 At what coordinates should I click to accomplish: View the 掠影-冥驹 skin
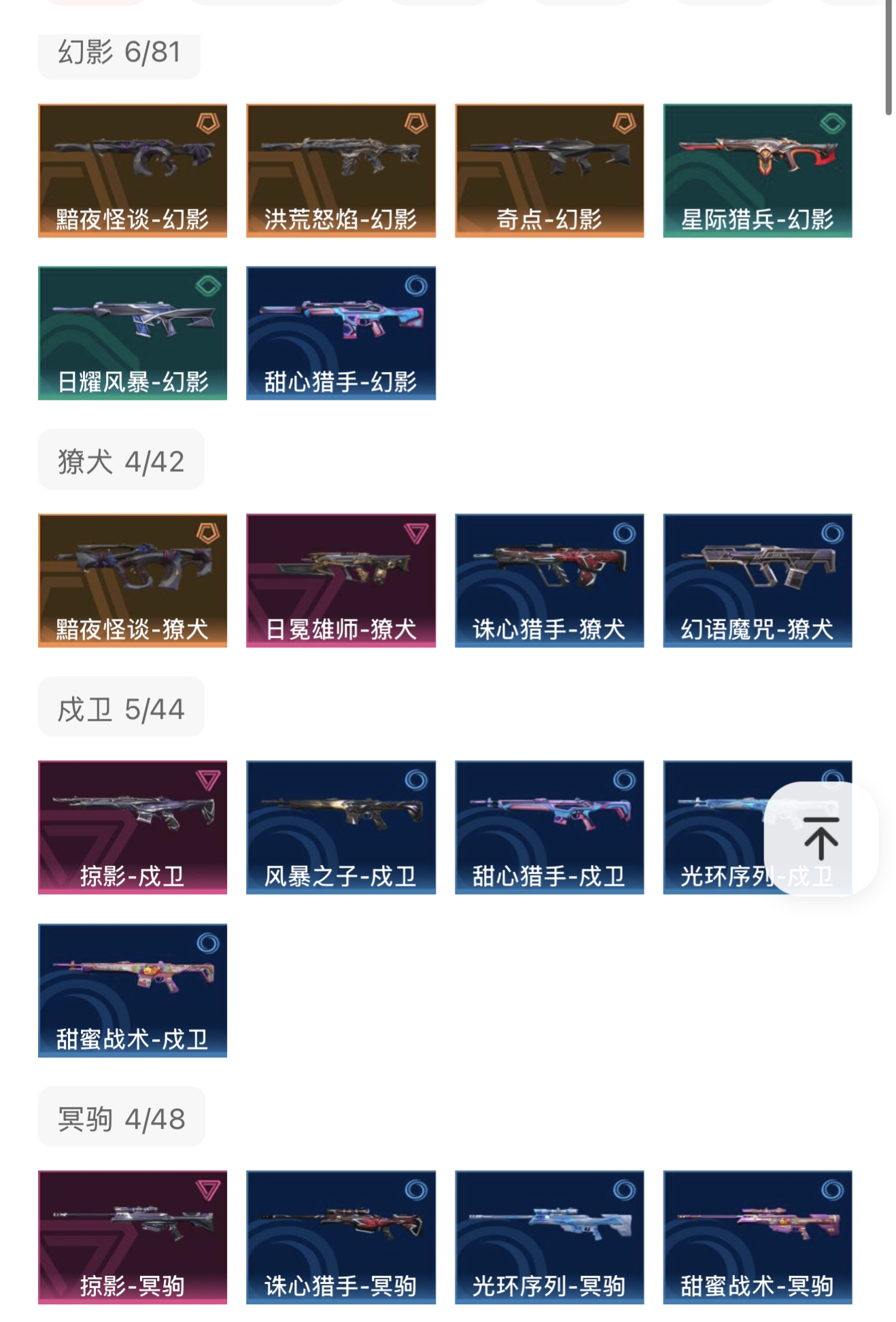click(x=133, y=1237)
